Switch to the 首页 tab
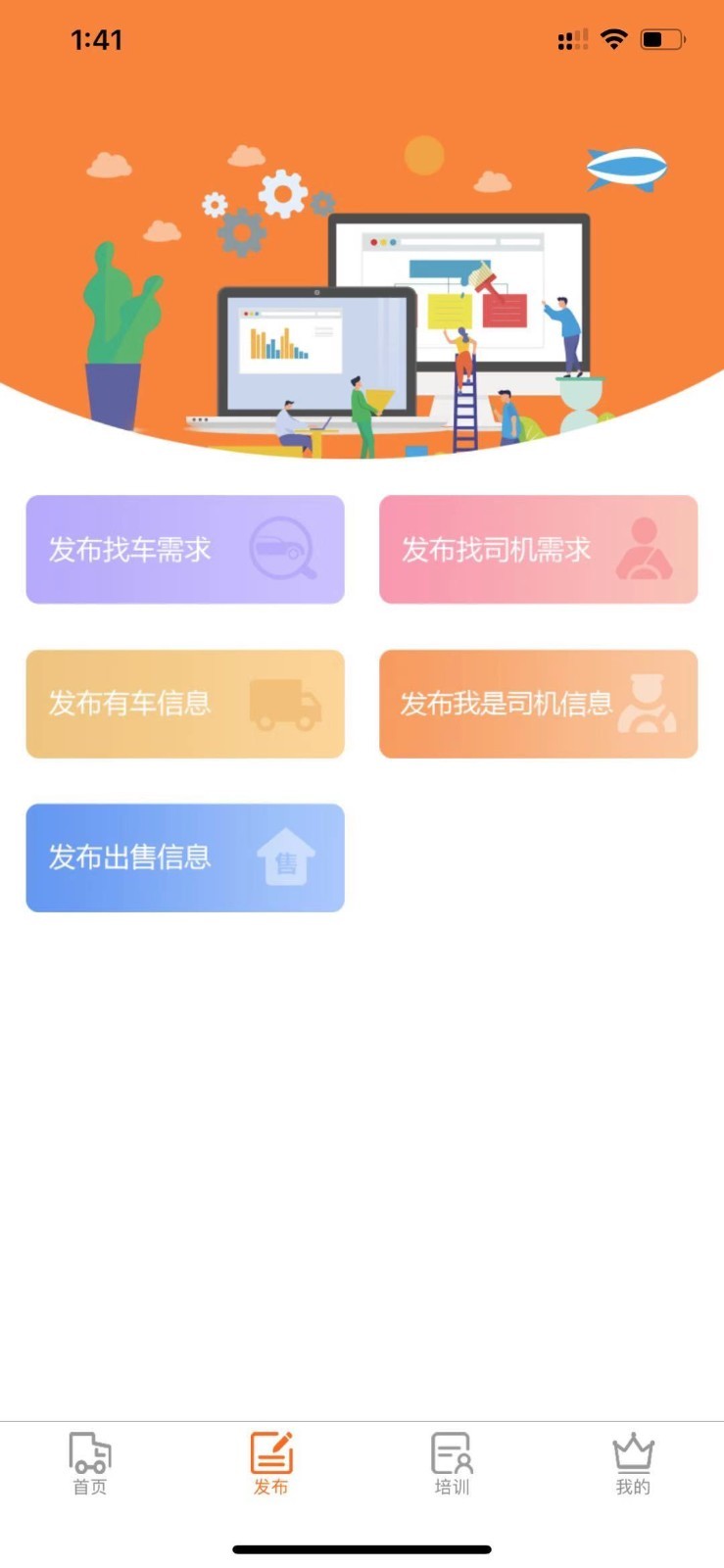This screenshot has height=1568, width=724. click(89, 1465)
